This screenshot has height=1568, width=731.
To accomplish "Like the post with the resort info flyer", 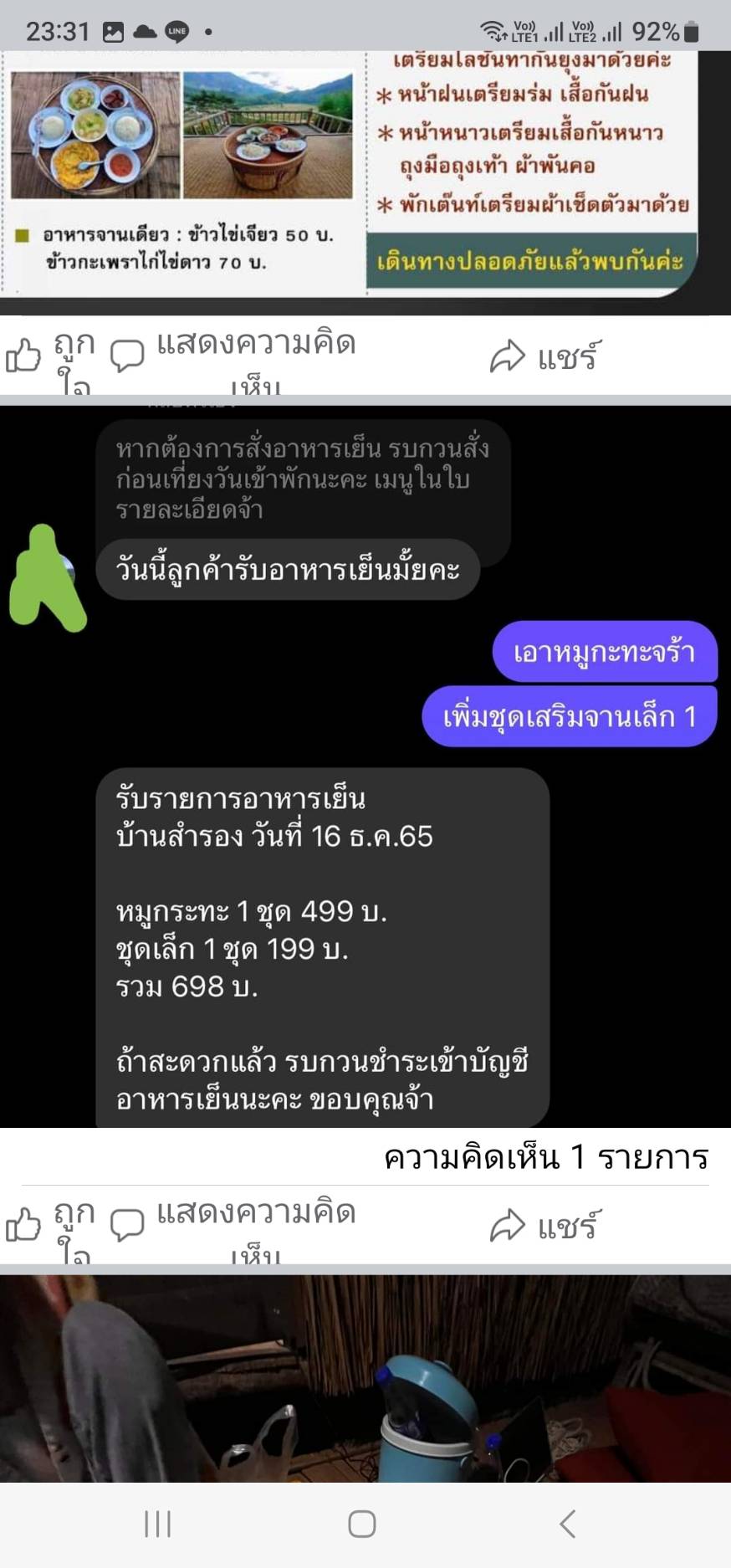I will pos(50,357).
